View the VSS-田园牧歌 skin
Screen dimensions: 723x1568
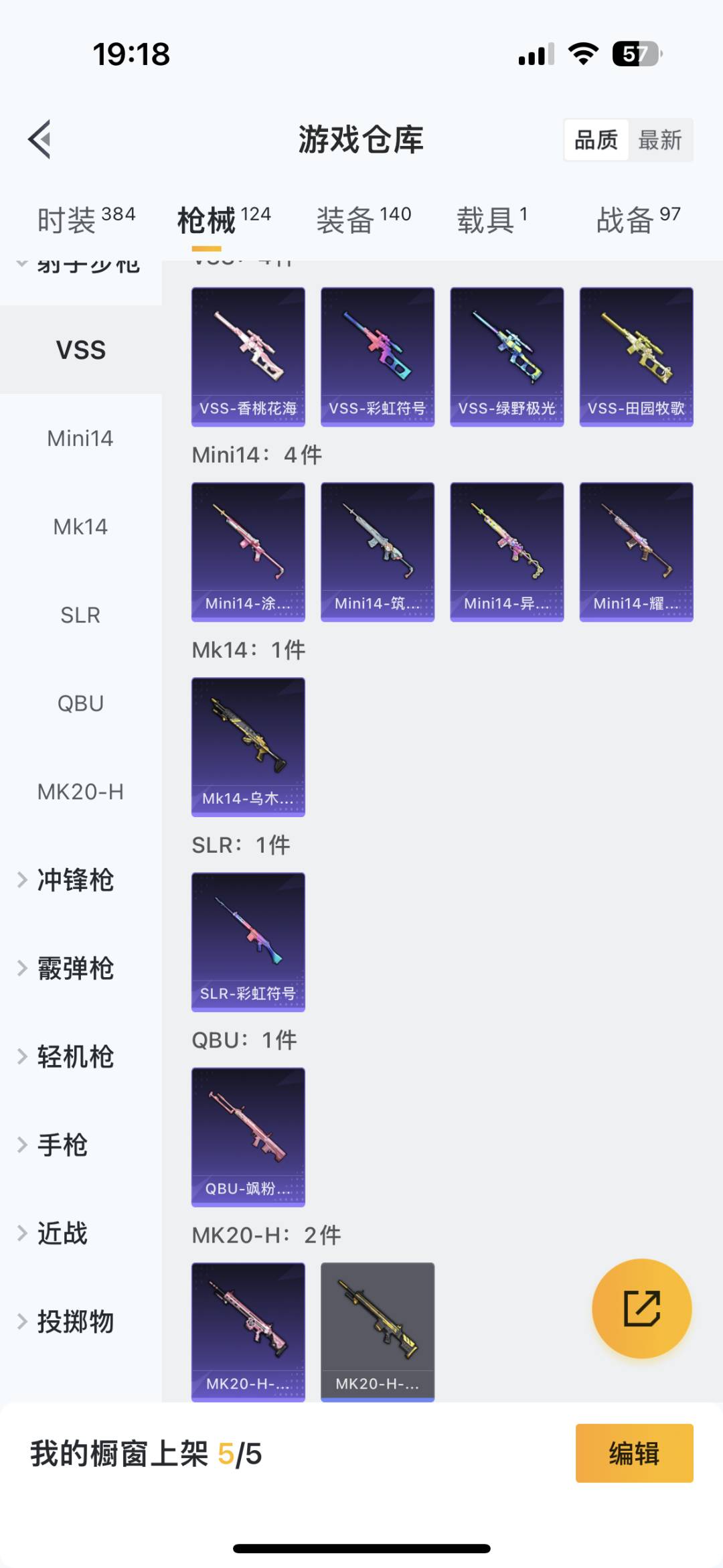tap(636, 356)
